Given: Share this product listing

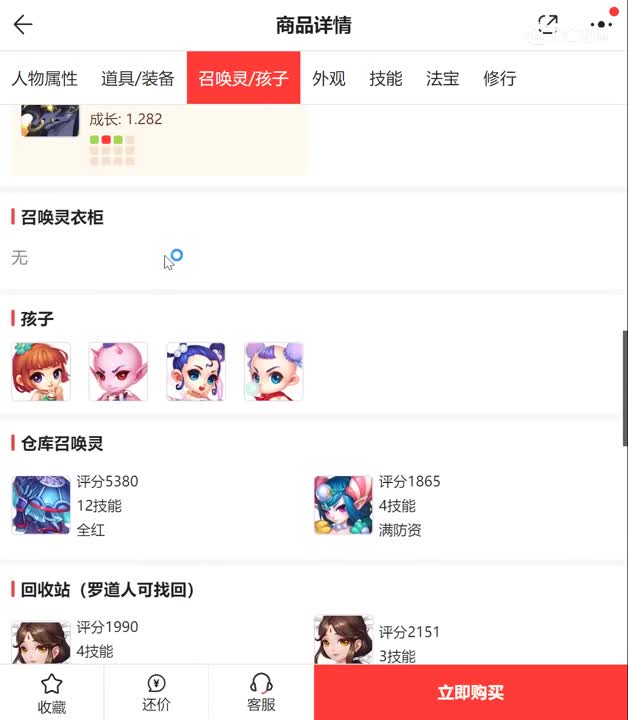Looking at the screenshot, I should pyautogui.click(x=548, y=25).
